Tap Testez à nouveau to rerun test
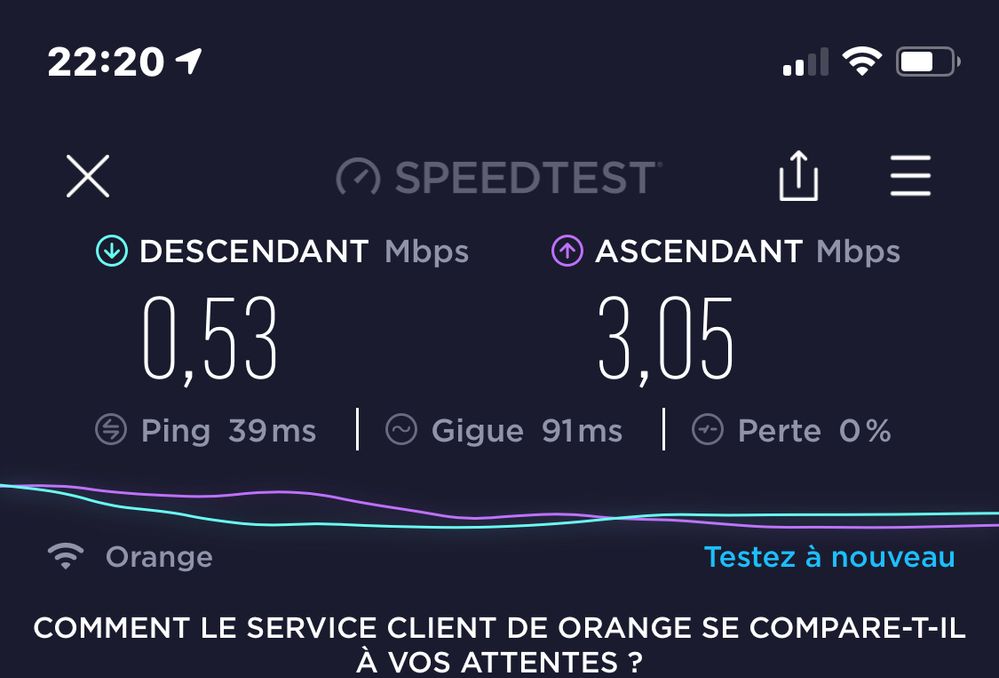The height and width of the screenshot is (678, 999). [829, 557]
